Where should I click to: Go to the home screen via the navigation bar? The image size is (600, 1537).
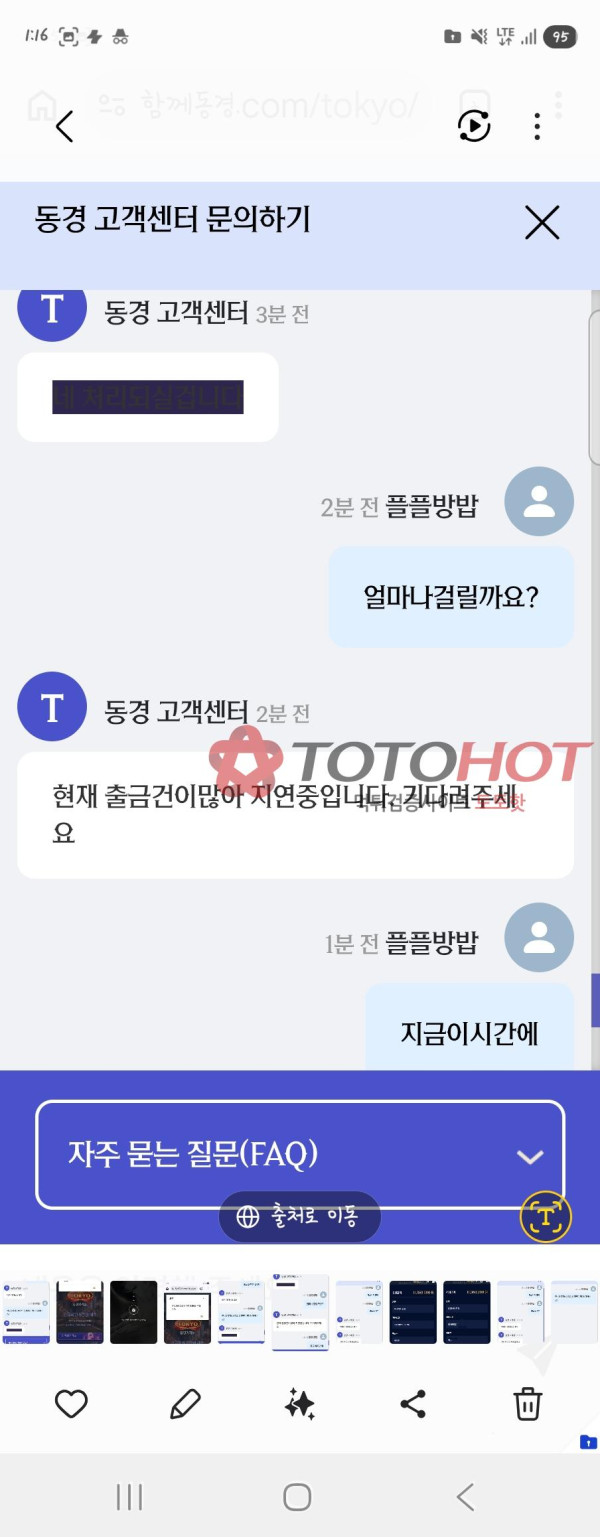coord(298,1497)
